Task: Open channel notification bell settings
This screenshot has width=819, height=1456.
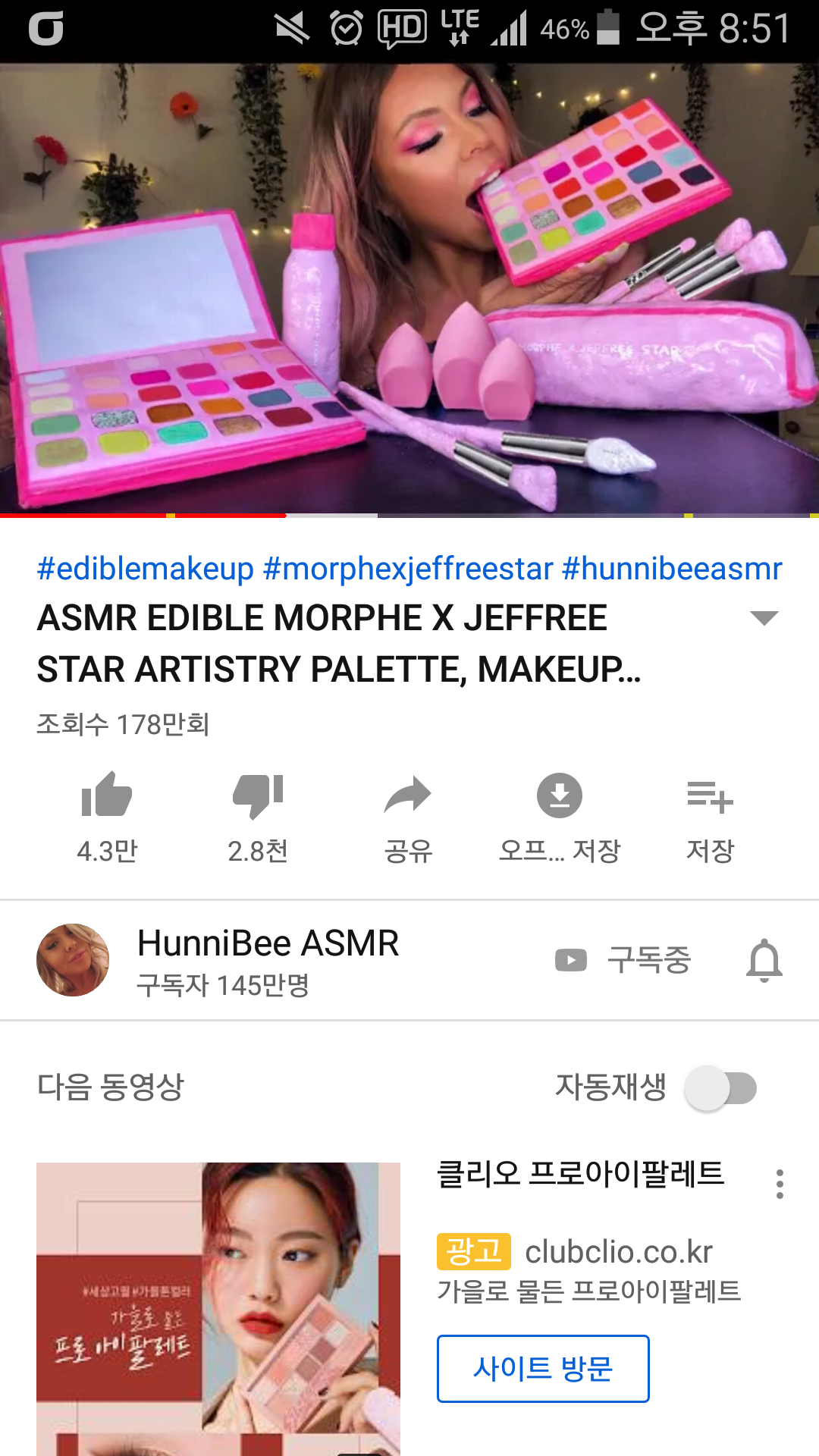Action: 764,960
